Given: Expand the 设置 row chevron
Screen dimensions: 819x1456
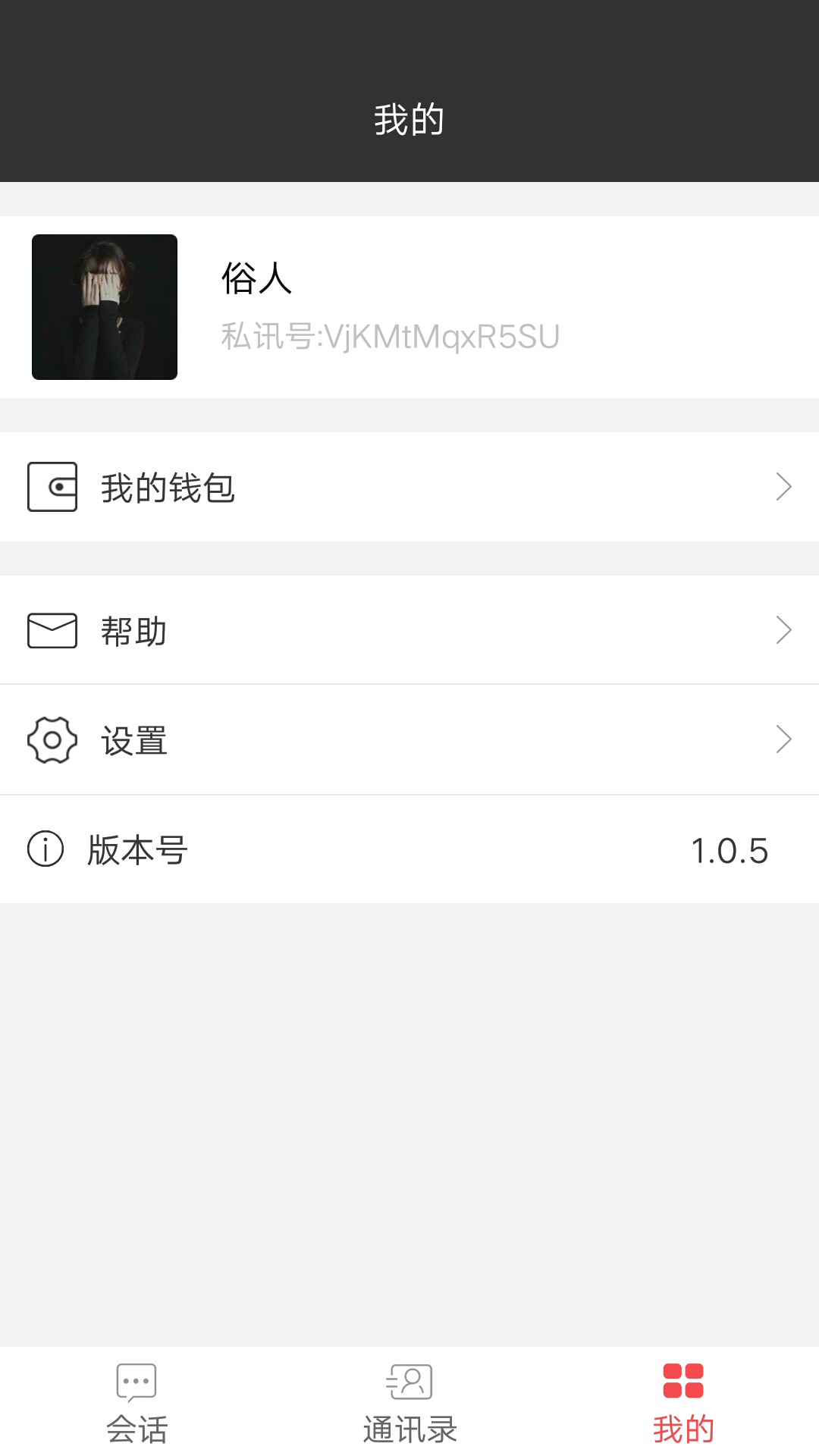Looking at the screenshot, I should point(784,739).
